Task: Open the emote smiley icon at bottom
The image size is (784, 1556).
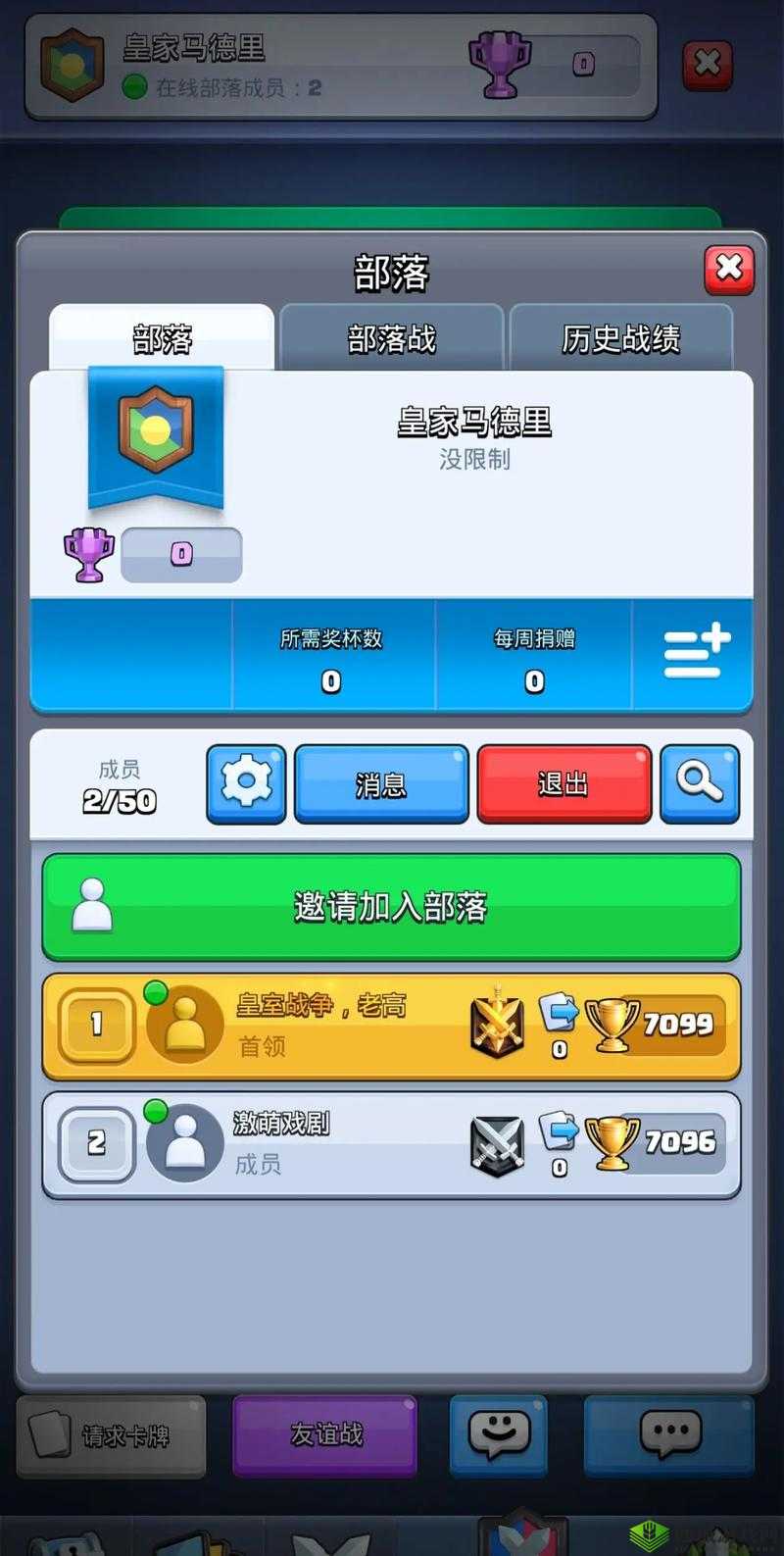Action: pyautogui.click(x=498, y=1435)
